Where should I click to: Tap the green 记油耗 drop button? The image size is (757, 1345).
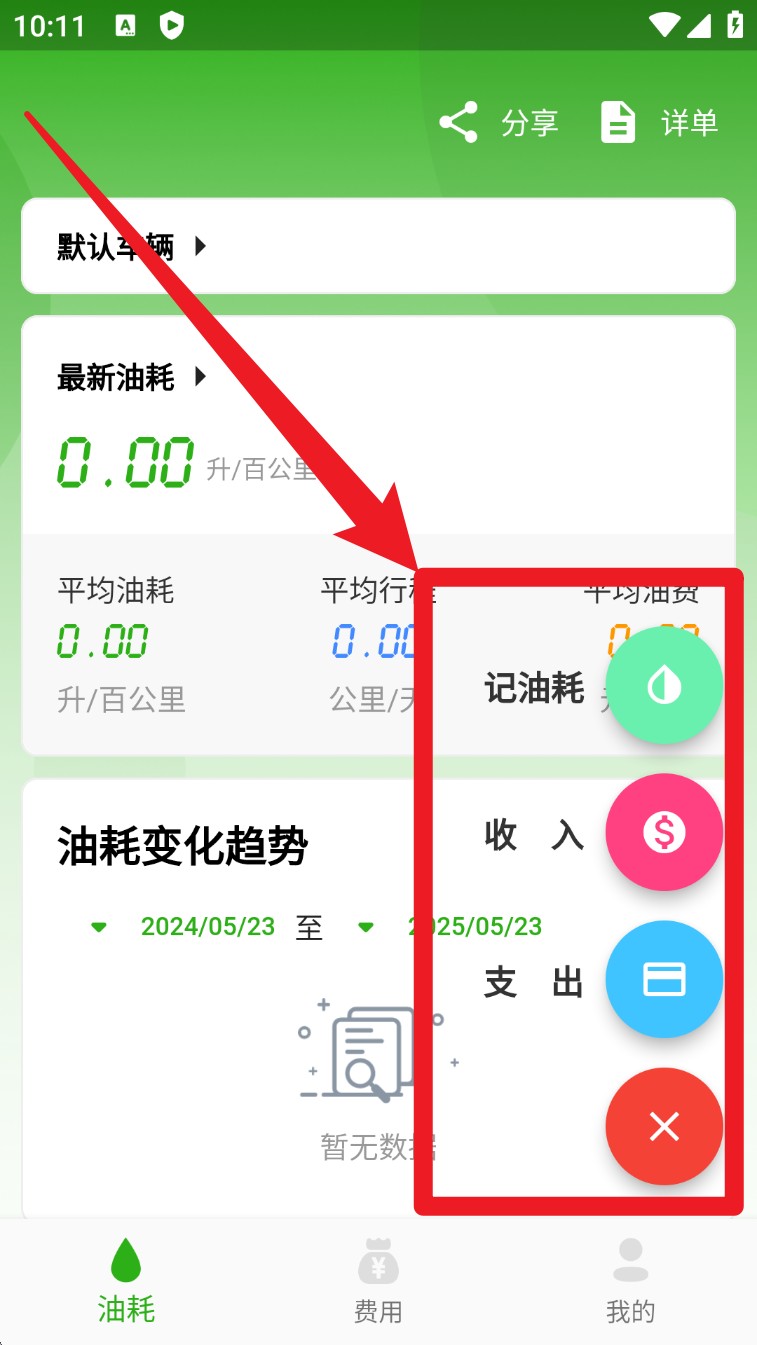(664, 685)
